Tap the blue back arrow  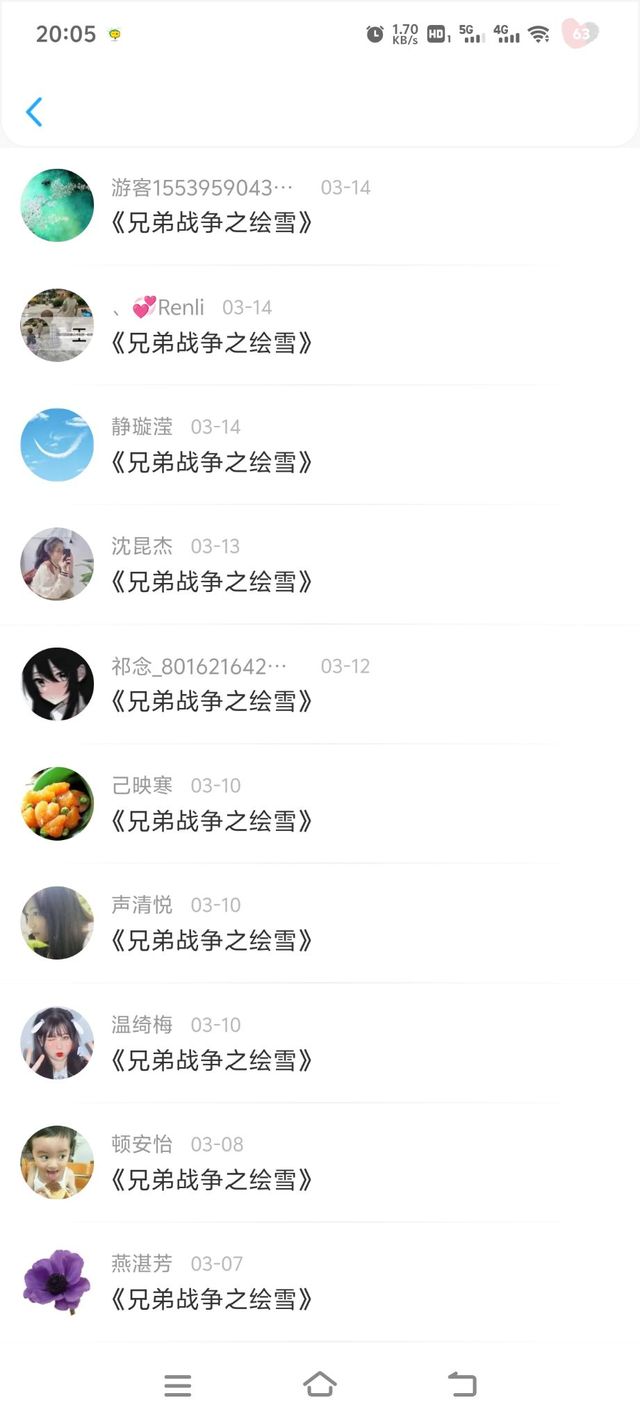click(x=34, y=112)
